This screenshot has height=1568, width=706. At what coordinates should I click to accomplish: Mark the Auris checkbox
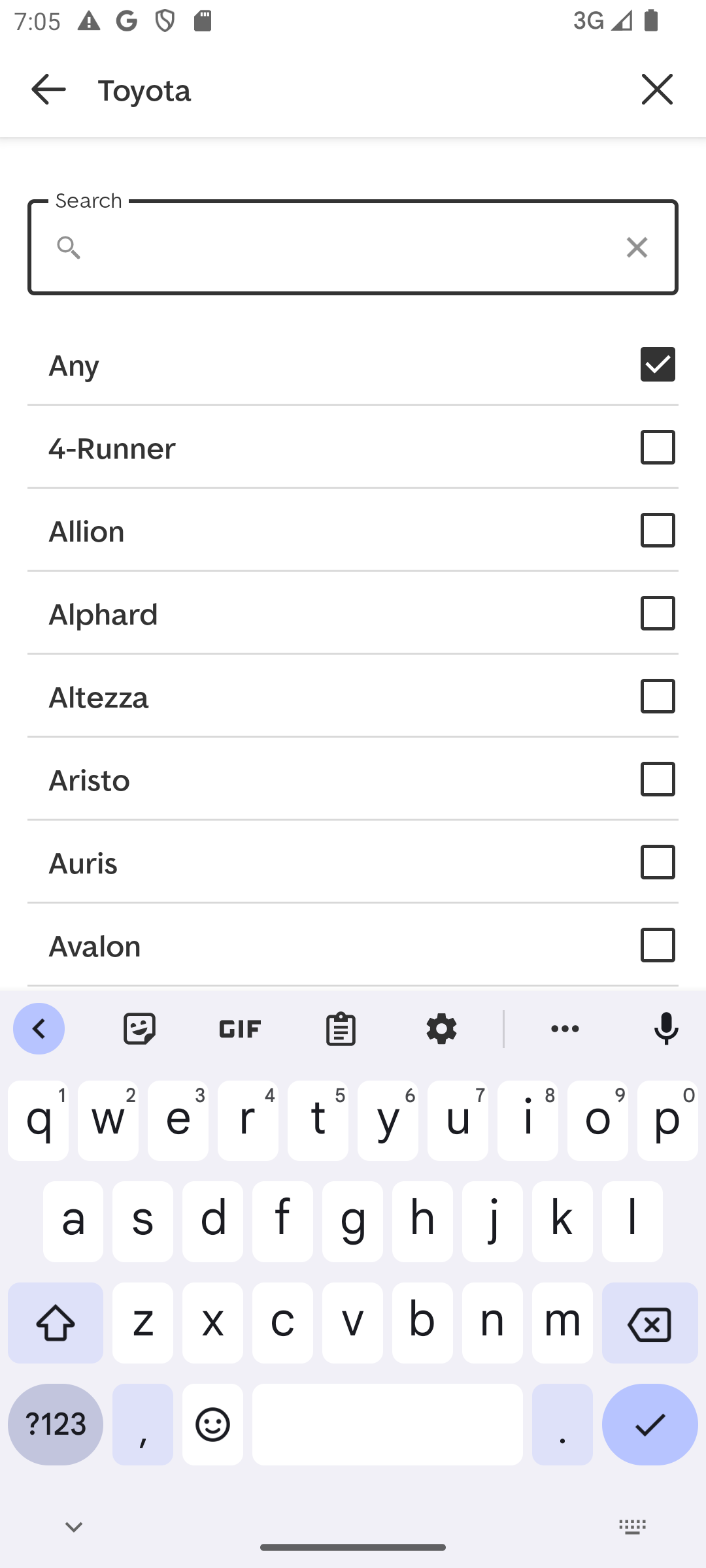click(x=658, y=862)
